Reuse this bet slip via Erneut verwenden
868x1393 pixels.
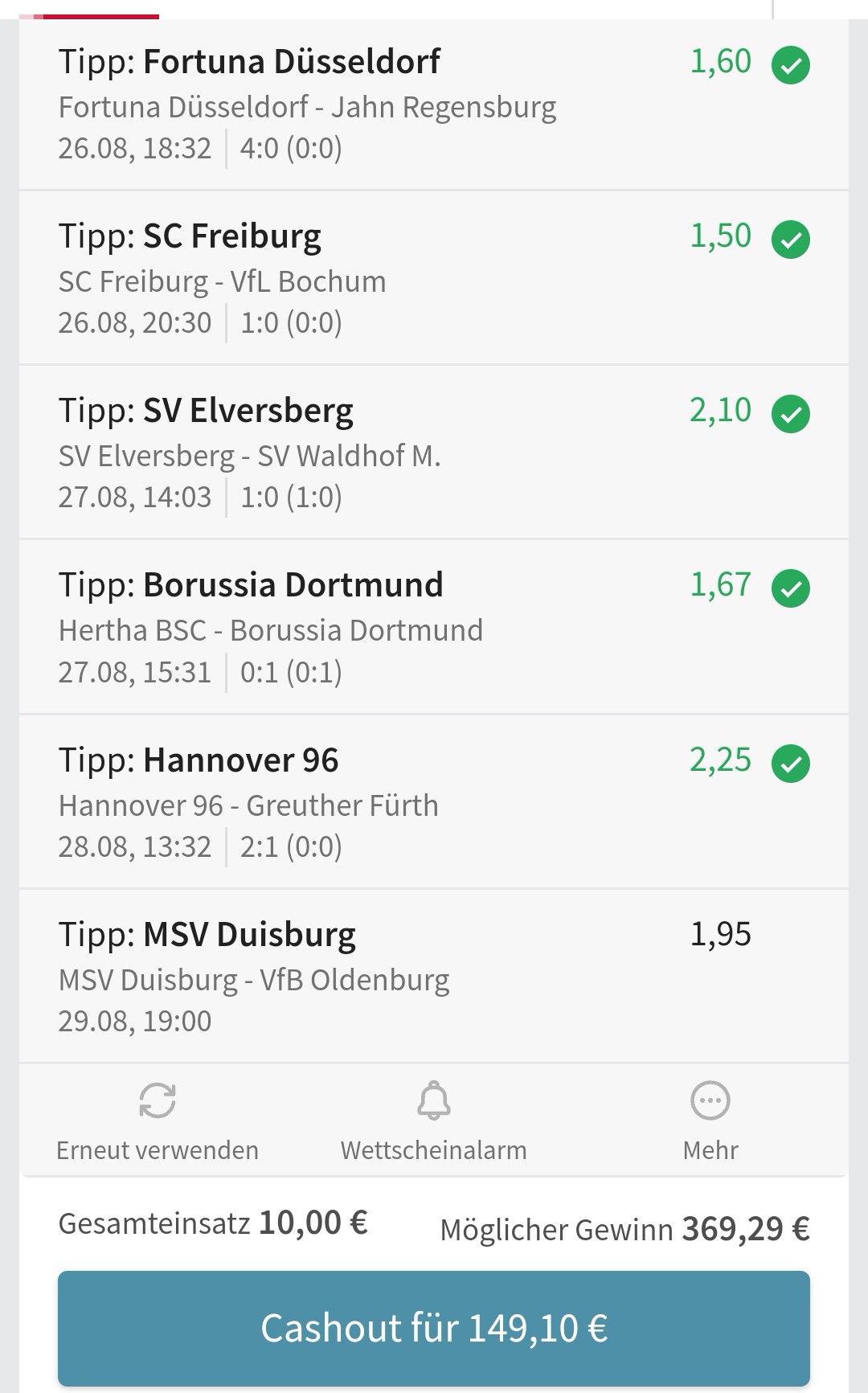coord(158,1121)
